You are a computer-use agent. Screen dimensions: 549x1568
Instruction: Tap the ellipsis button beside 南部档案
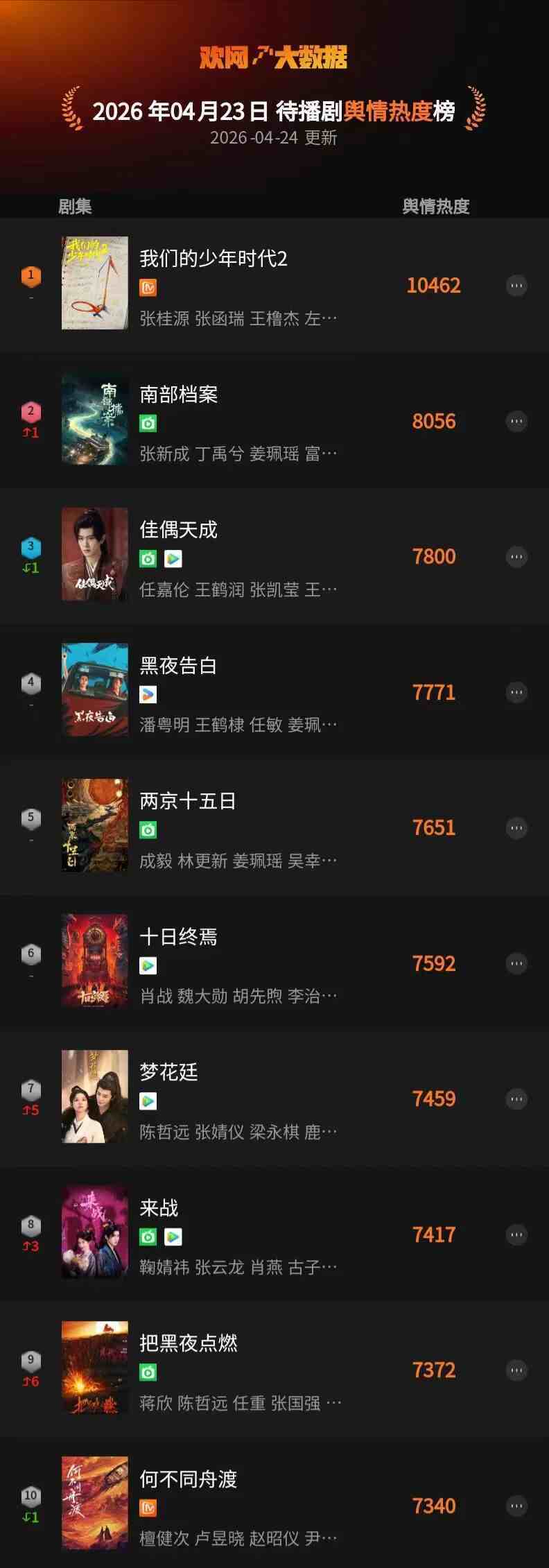pyautogui.click(x=516, y=422)
